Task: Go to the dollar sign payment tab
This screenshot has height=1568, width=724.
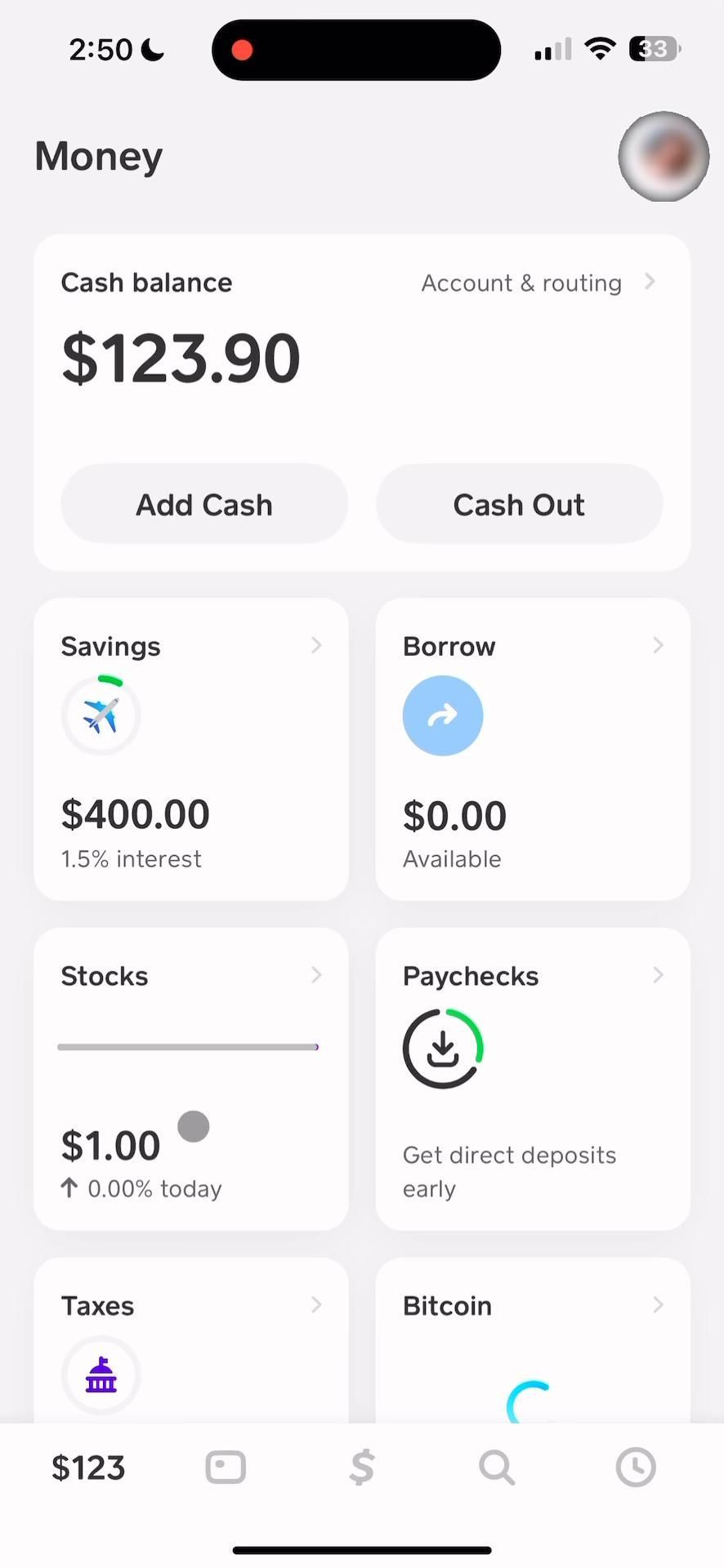Action: (362, 1468)
